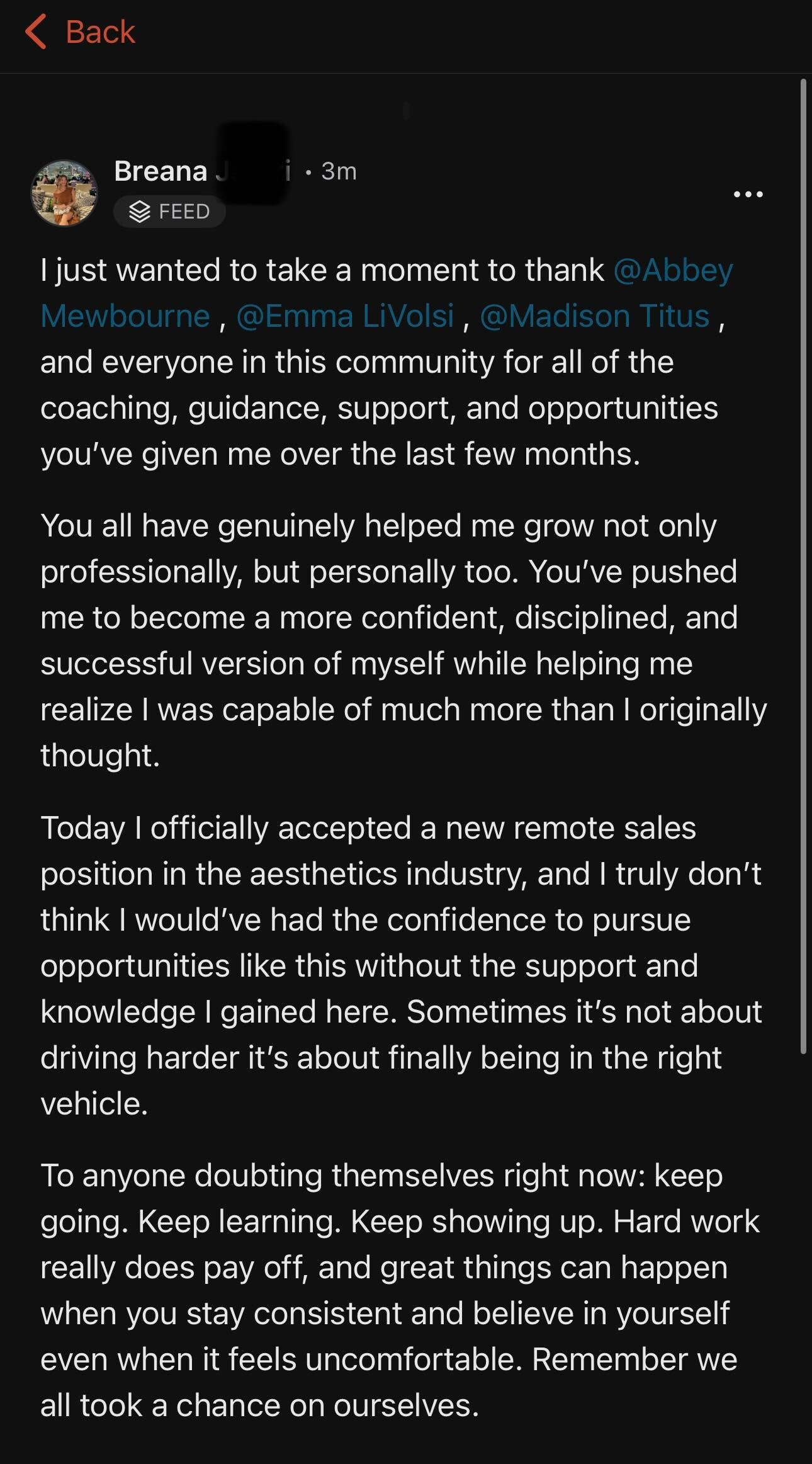Viewport: 812px width, 1464px height.
Task: Tap the FEED chip under Breana's name
Action: [169, 212]
